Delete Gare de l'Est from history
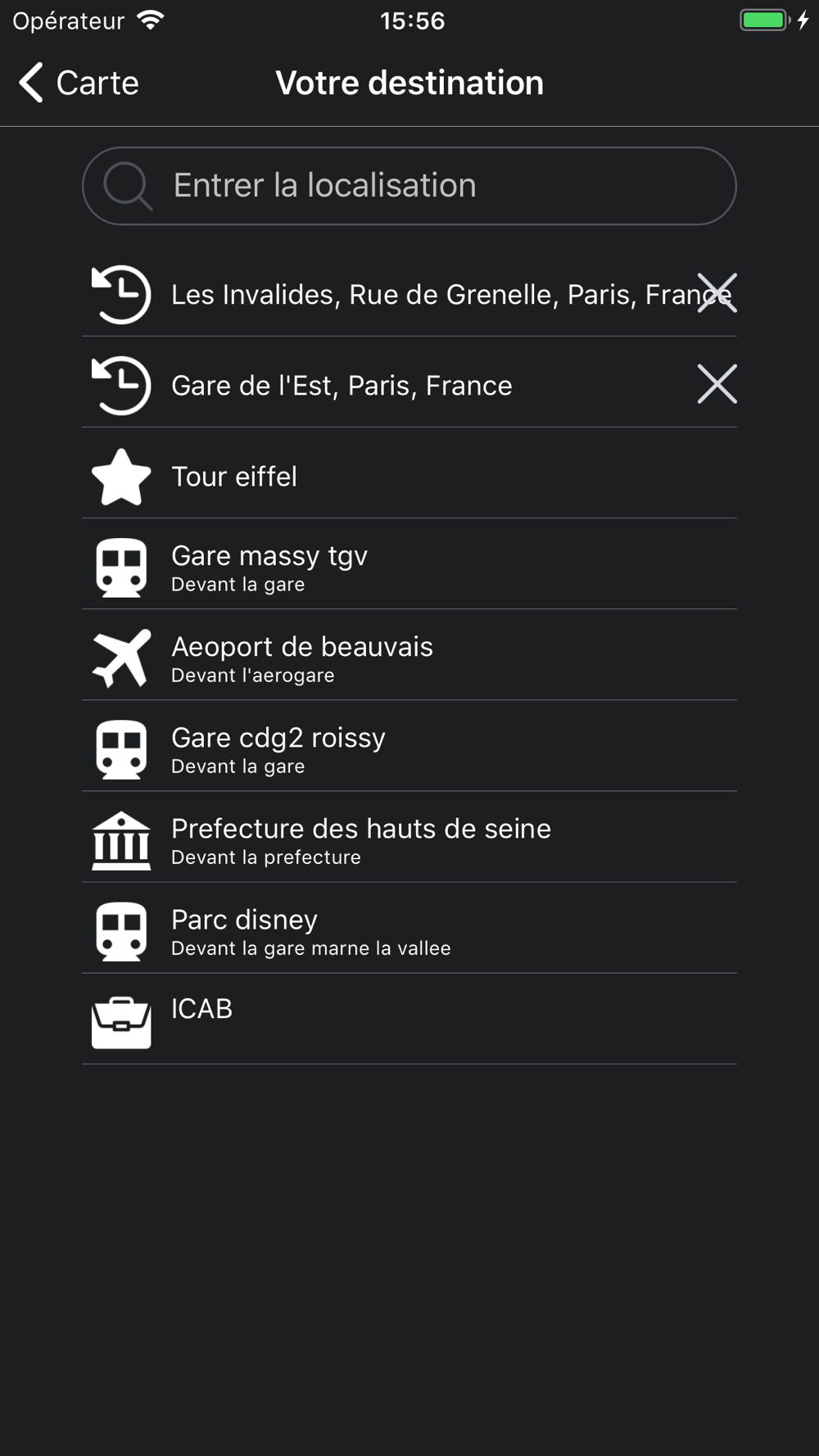This screenshot has height=1456, width=819. coord(717,384)
